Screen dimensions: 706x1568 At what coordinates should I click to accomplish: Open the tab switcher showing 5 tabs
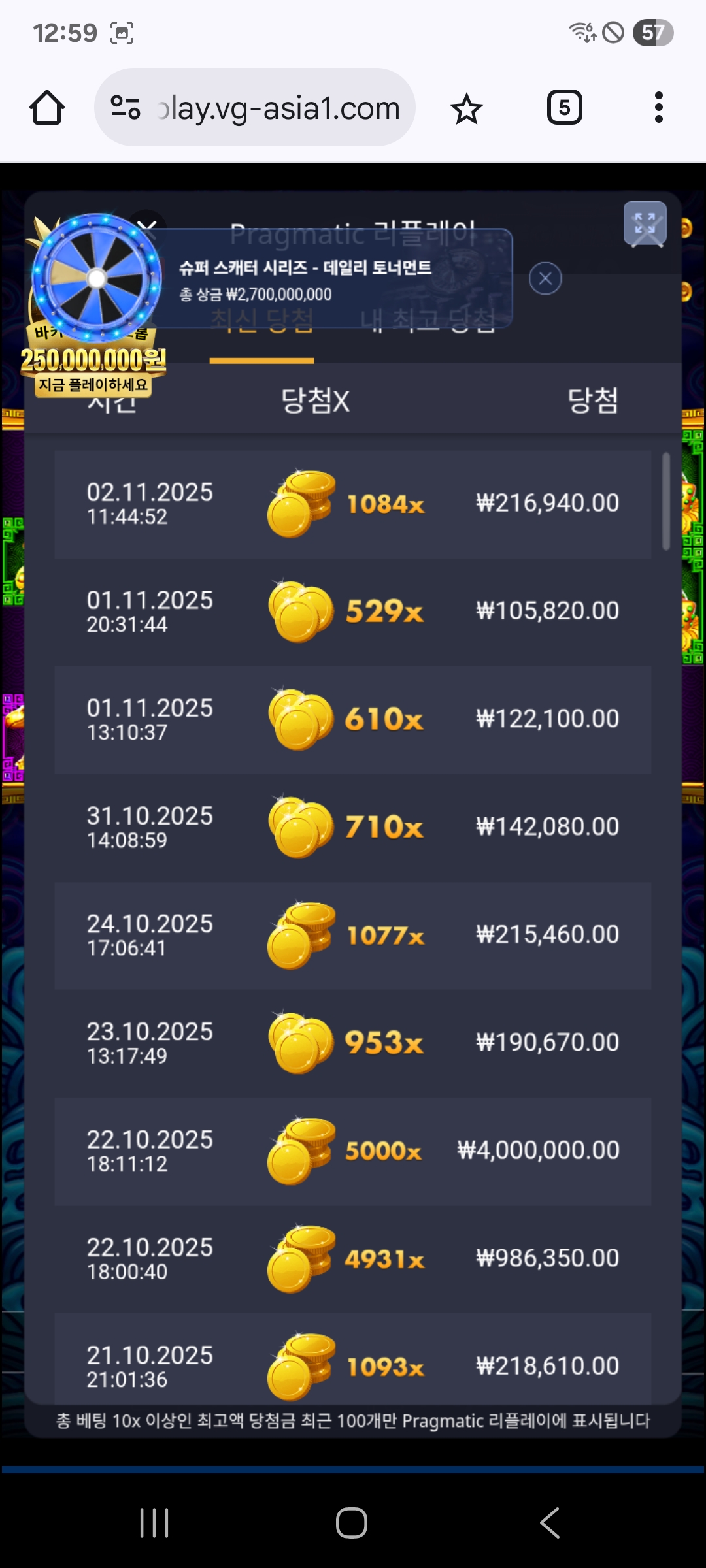point(564,108)
